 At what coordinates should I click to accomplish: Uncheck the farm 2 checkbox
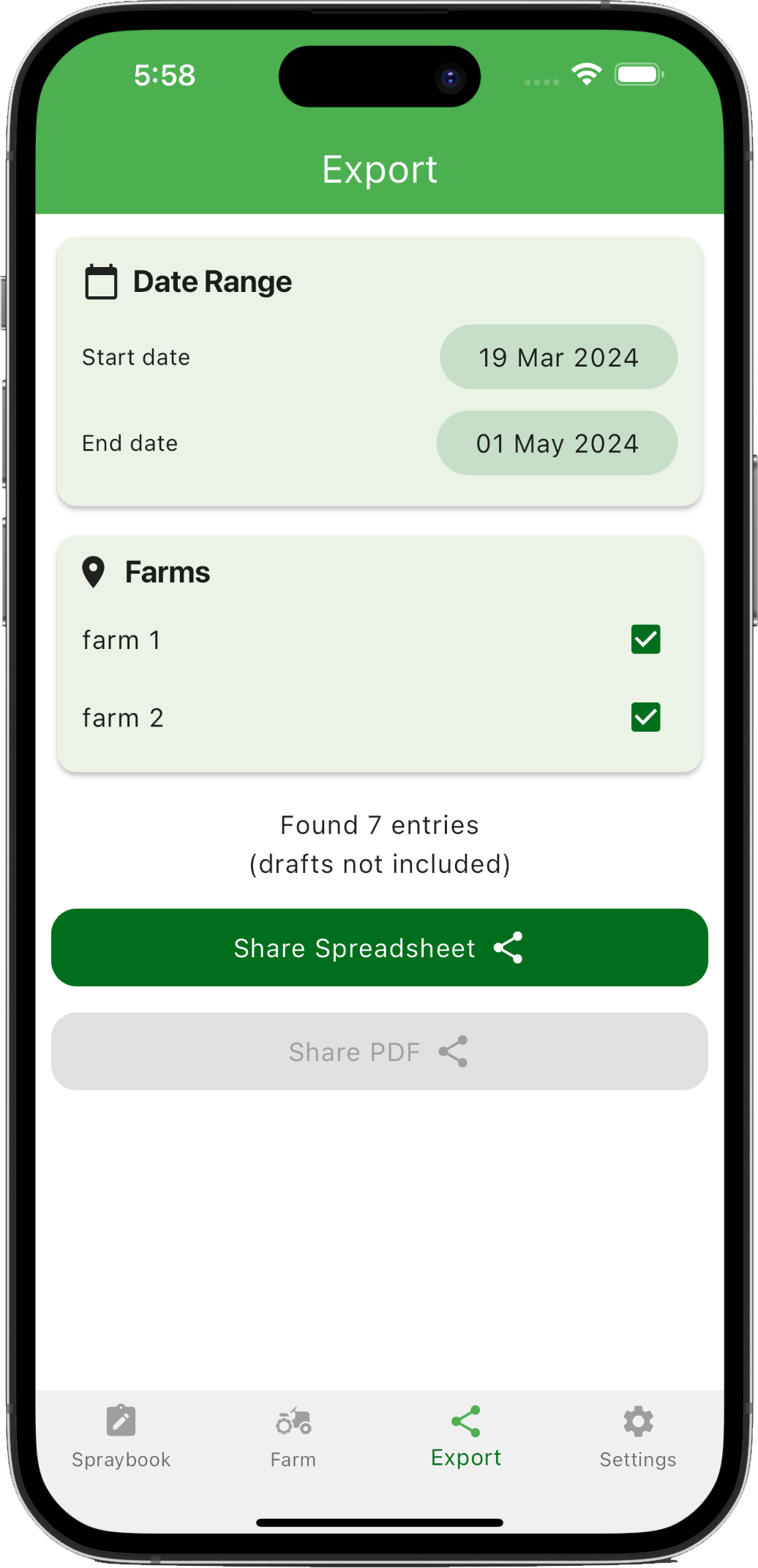pyautogui.click(x=645, y=717)
